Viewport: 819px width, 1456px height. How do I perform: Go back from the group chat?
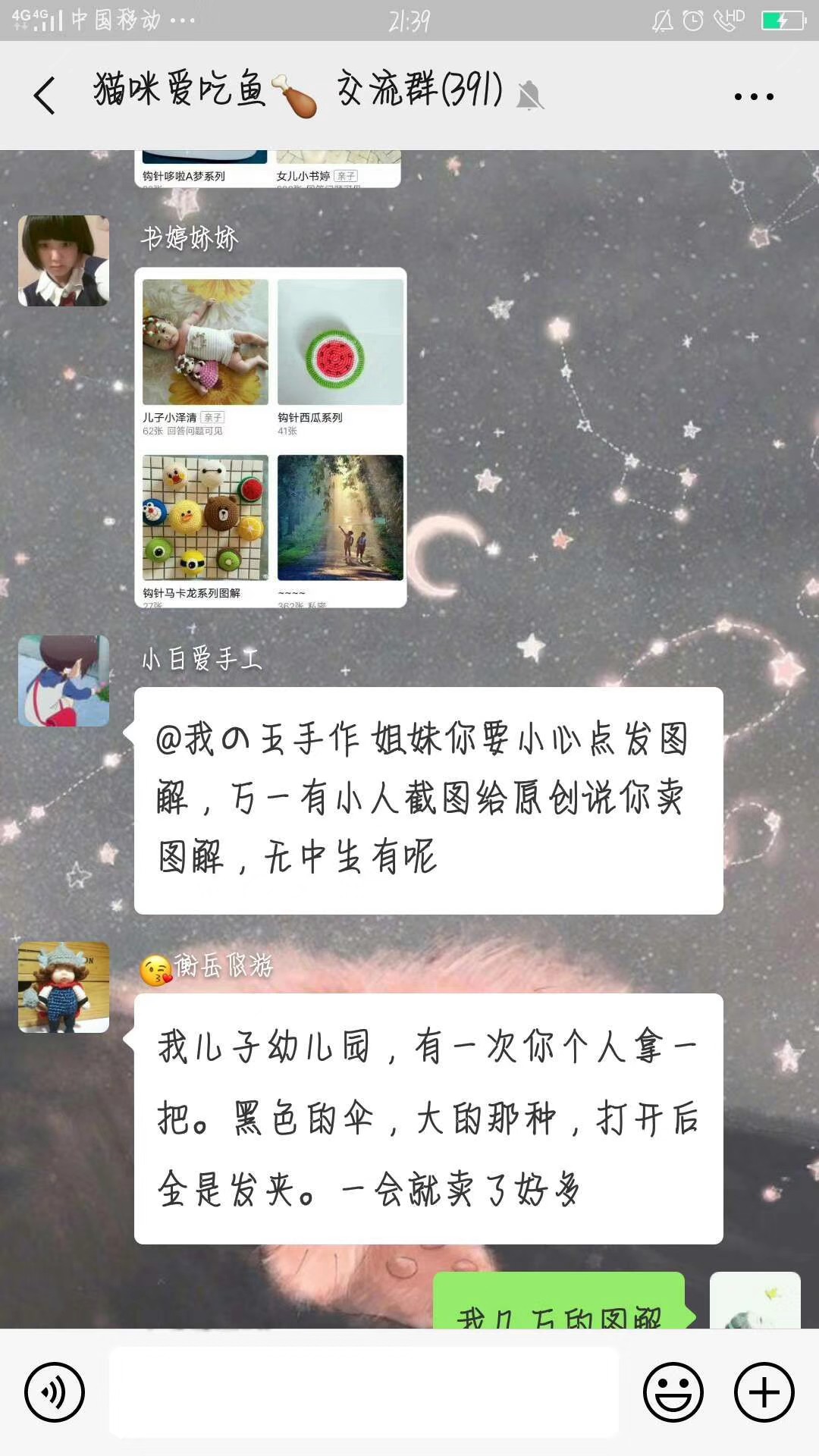tap(45, 96)
